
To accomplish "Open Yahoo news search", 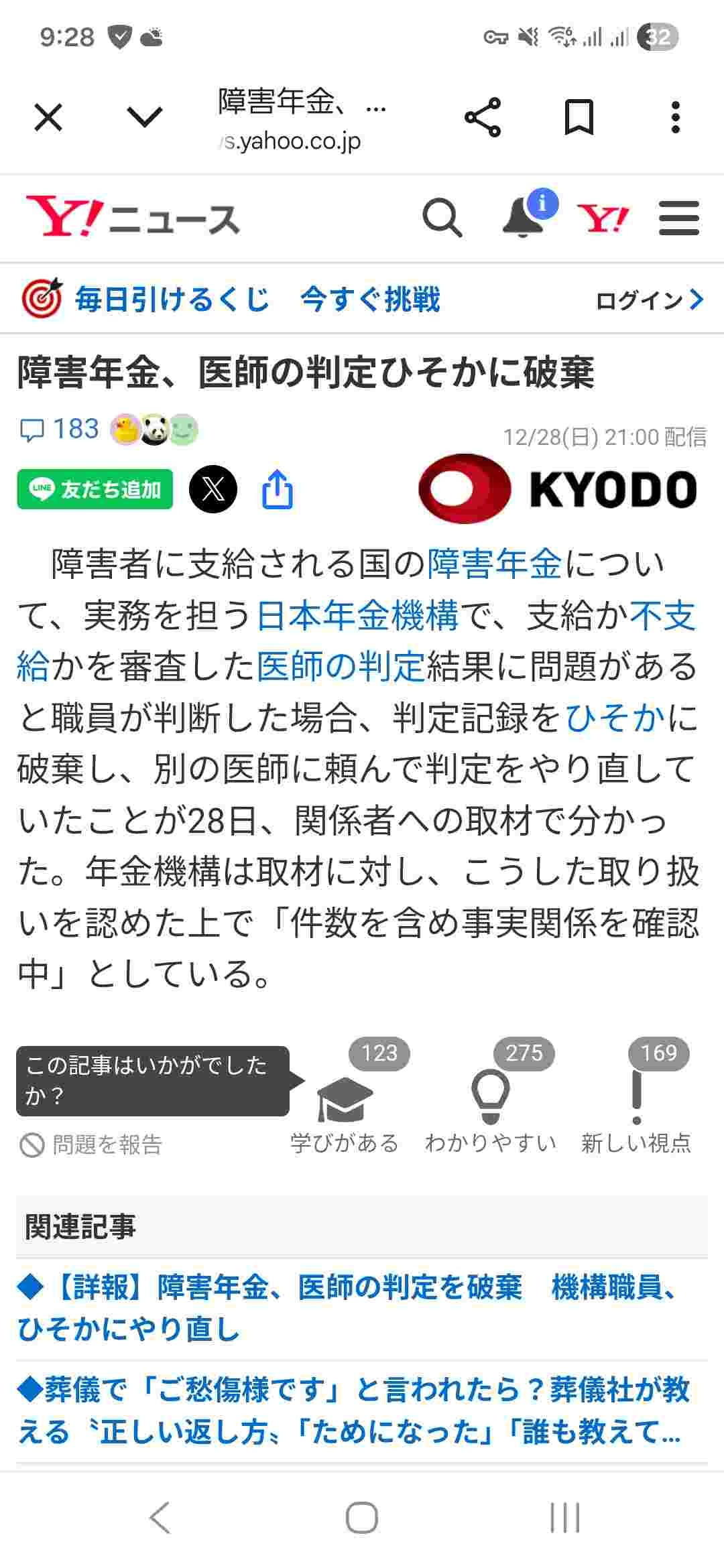I will tap(442, 218).
